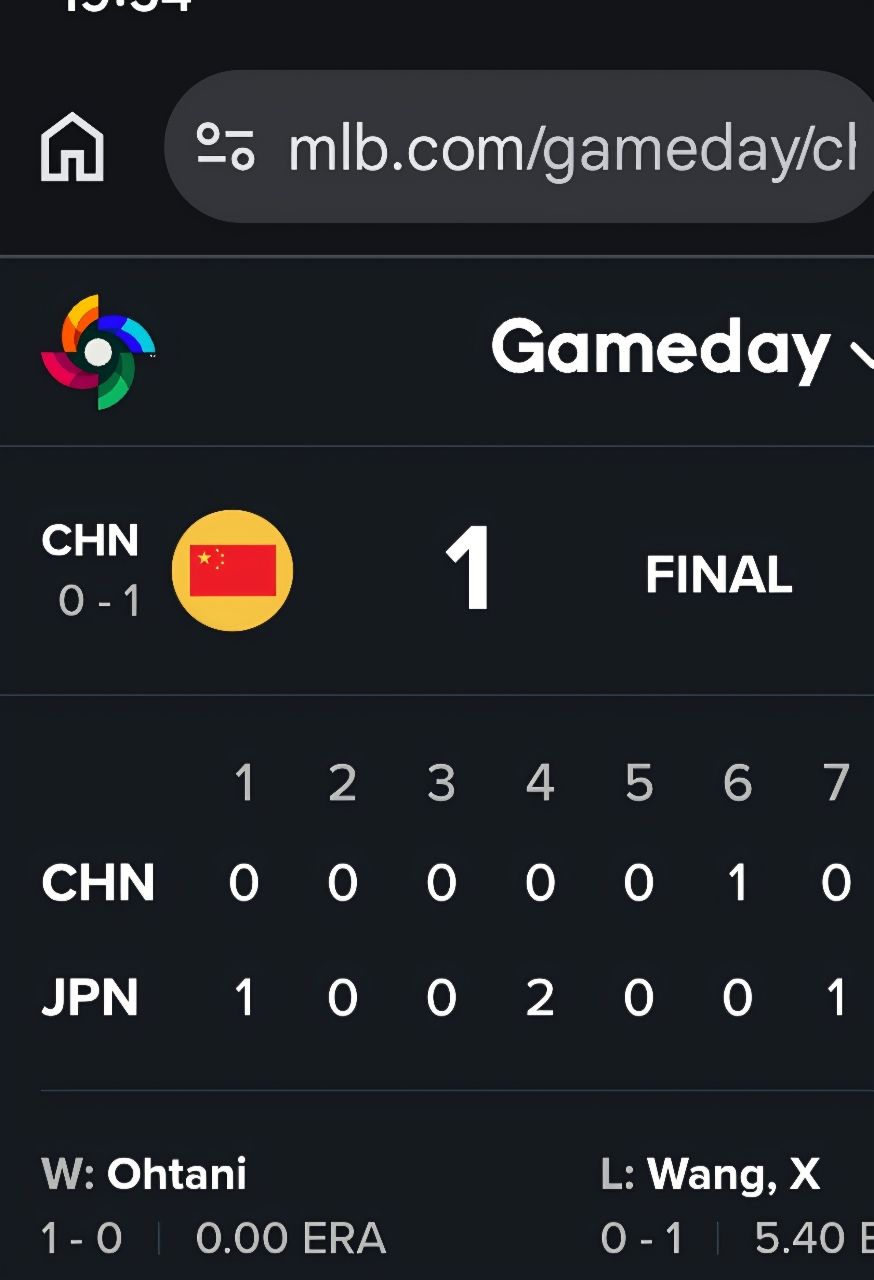View losing pitcher Wang, X's profile
The image size is (874, 1280).
click(x=733, y=1174)
